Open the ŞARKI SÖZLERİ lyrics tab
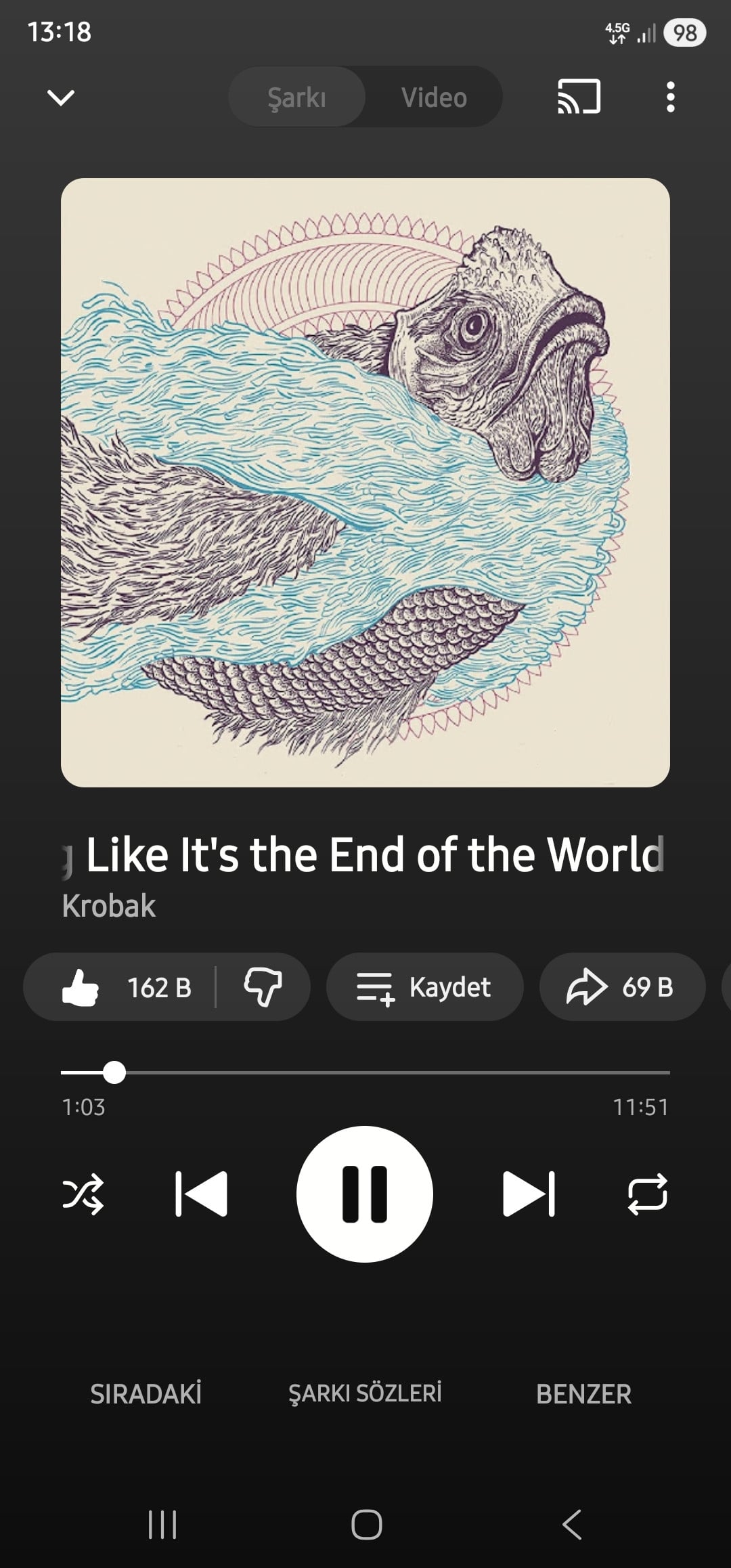This screenshot has height=1568, width=731. 365,1393
